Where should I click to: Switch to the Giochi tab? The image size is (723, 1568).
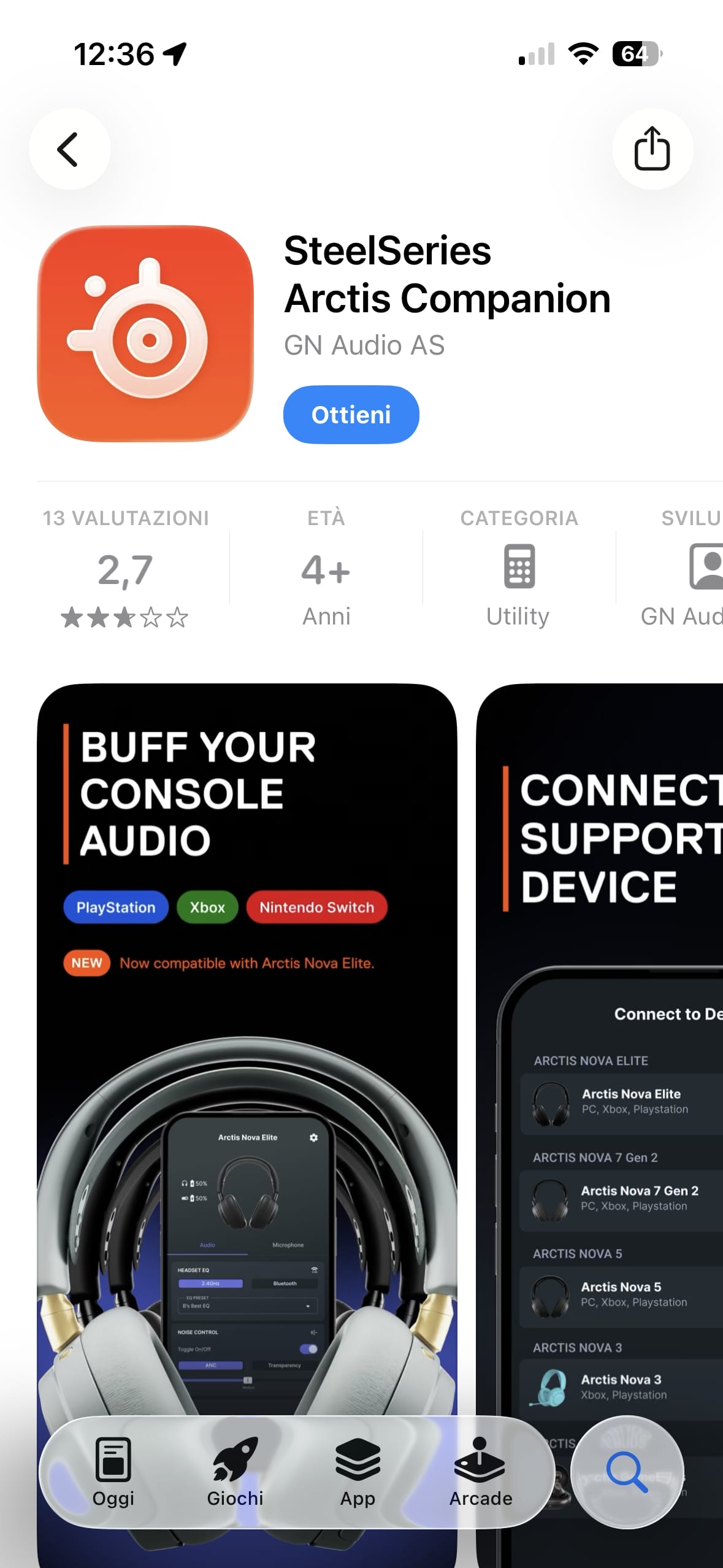tap(235, 1472)
